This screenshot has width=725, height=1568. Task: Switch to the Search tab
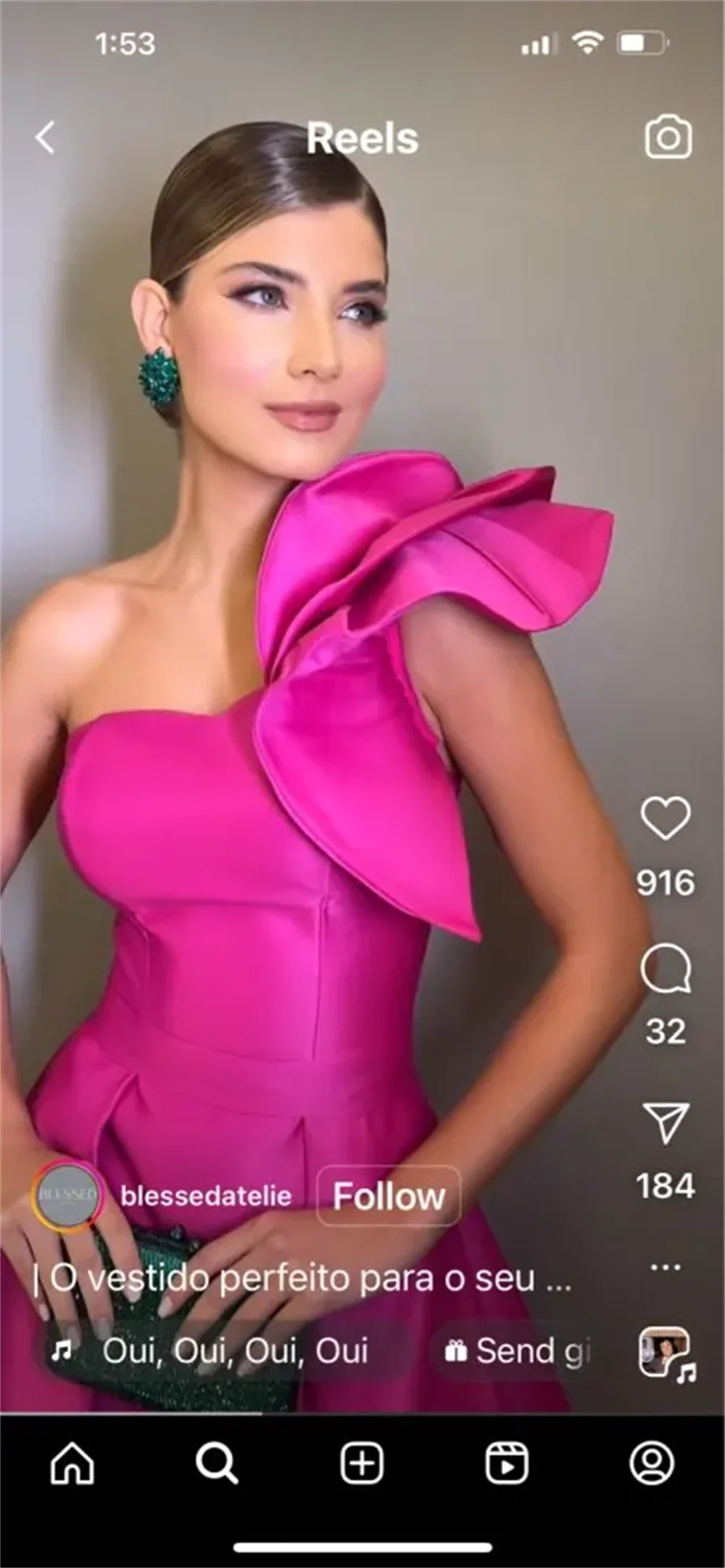point(216,1464)
